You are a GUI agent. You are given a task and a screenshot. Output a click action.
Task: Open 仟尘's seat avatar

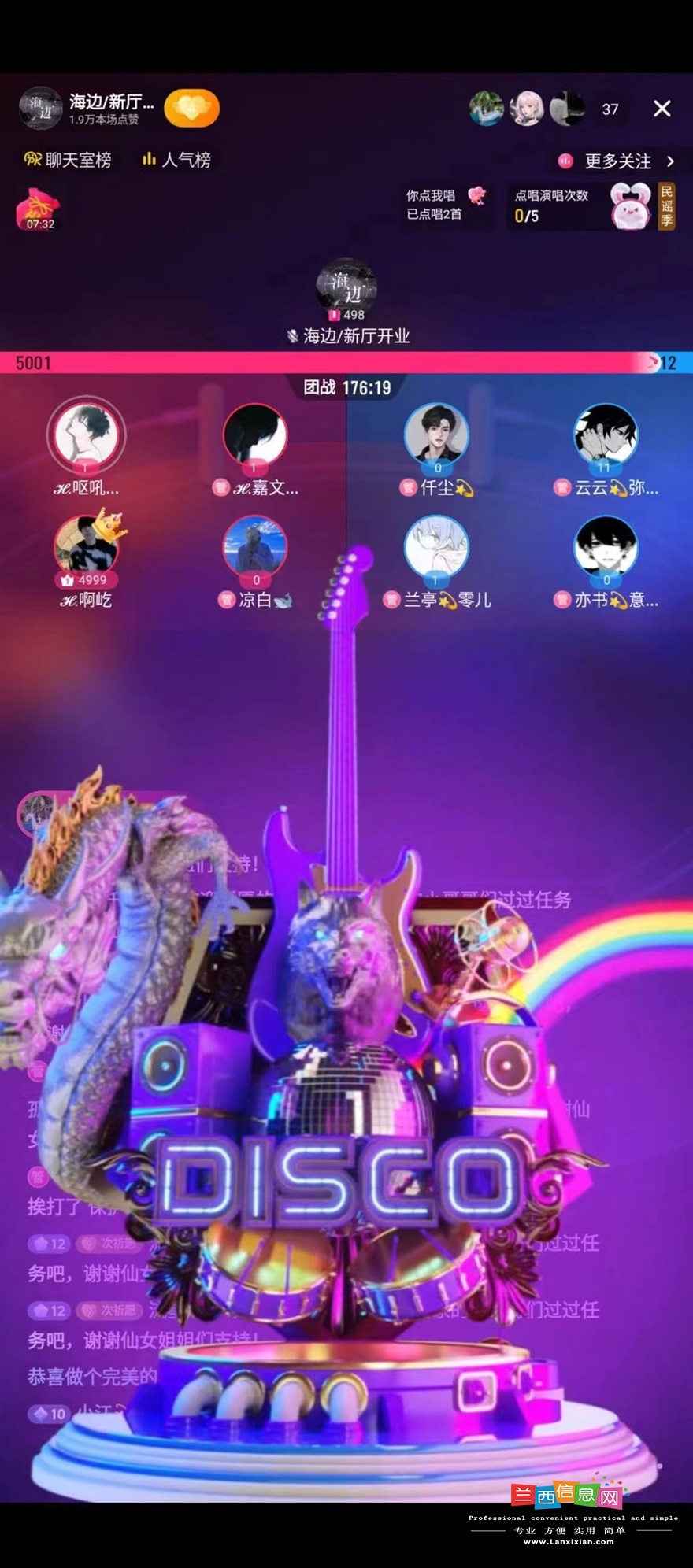pyautogui.click(x=436, y=435)
